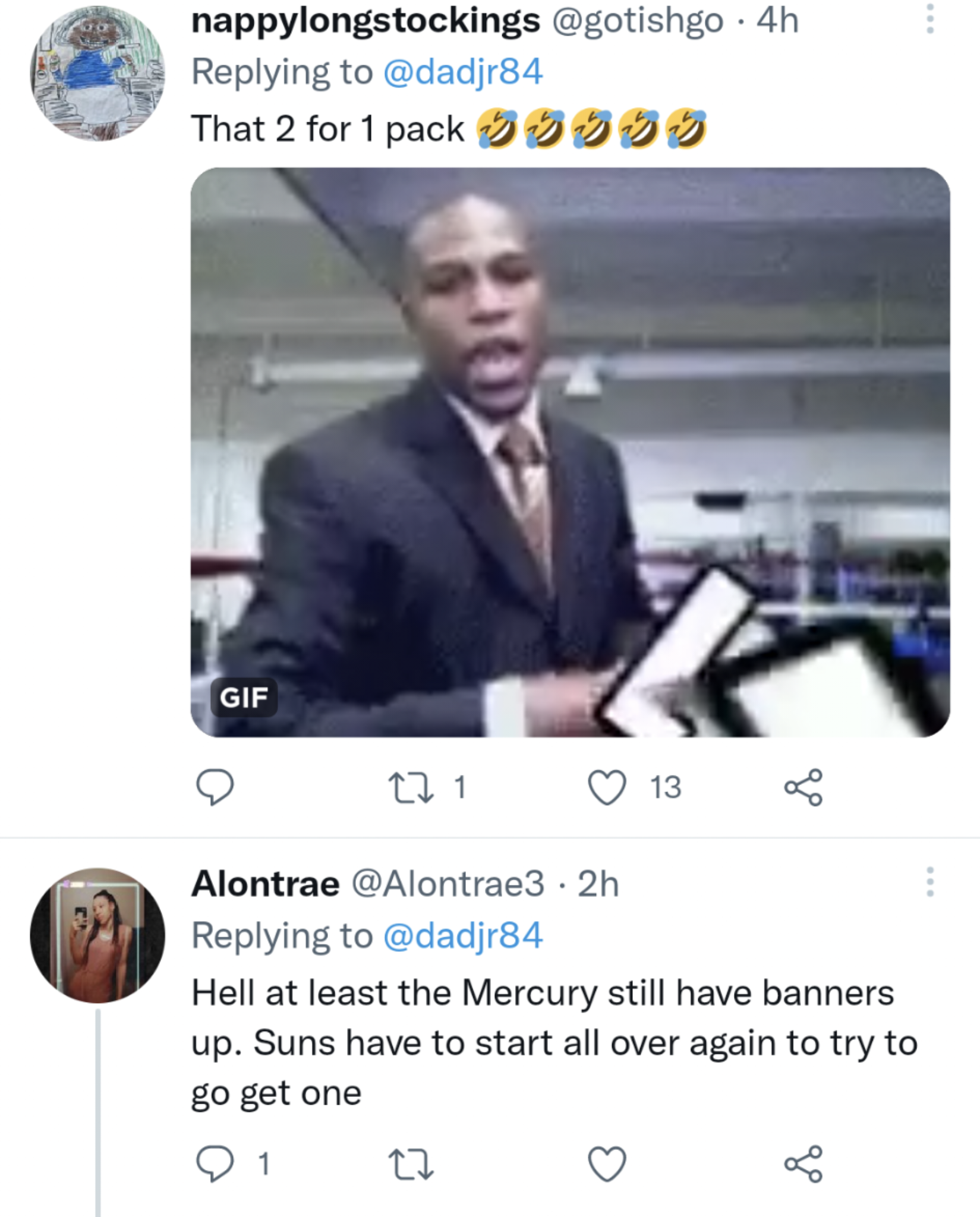Open @dadjr84 link in nappylongstockings' reply

tap(463, 72)
